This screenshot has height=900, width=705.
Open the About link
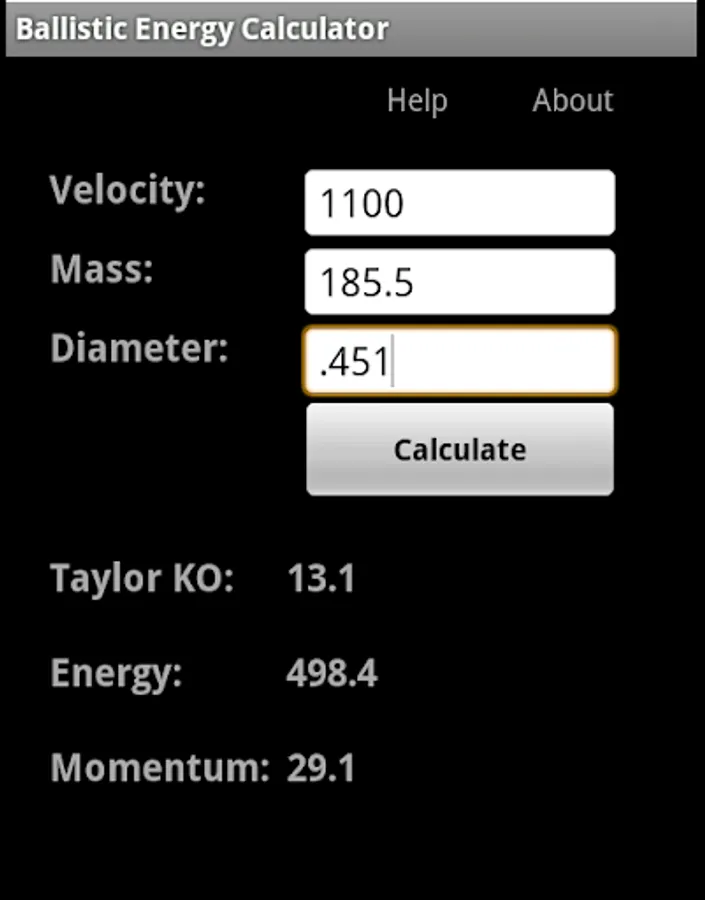point(572,101)
